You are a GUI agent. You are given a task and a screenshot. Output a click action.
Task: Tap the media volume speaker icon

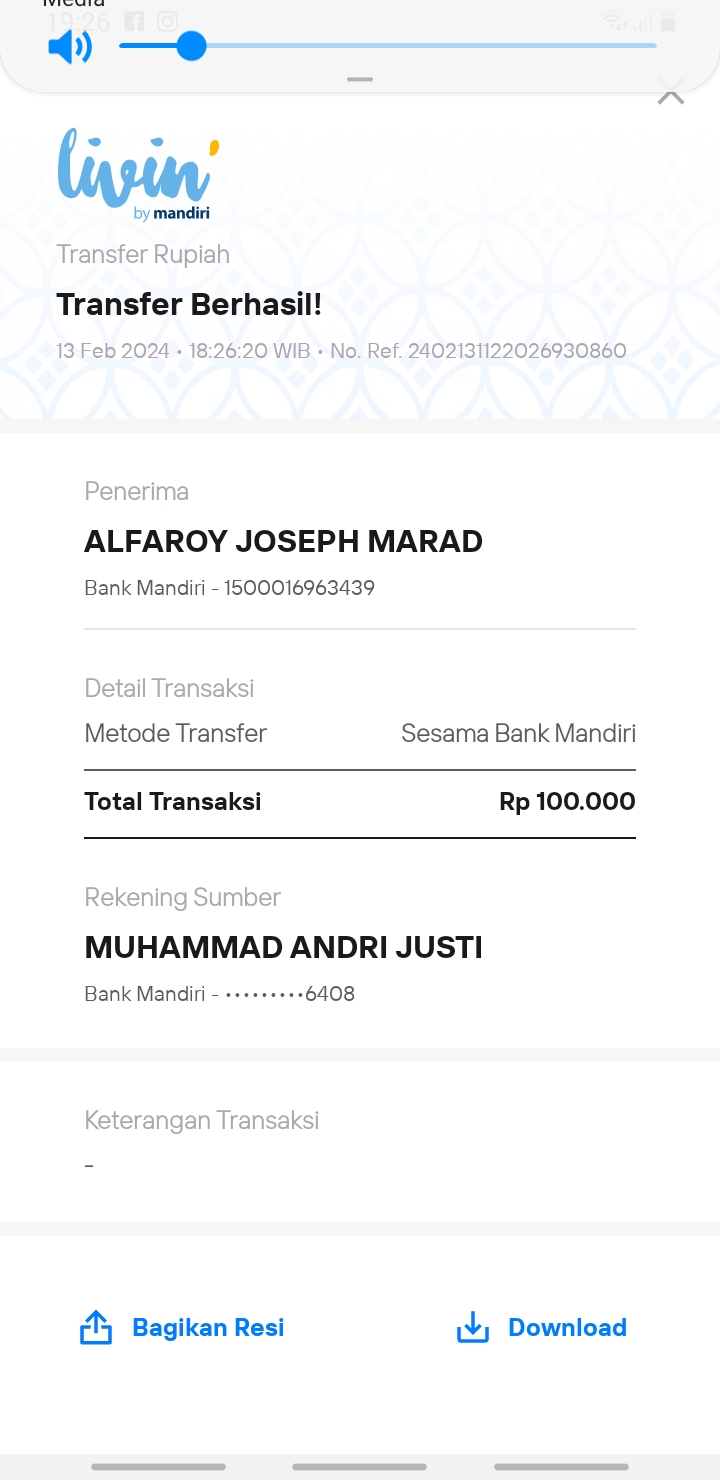click(70, 46)
